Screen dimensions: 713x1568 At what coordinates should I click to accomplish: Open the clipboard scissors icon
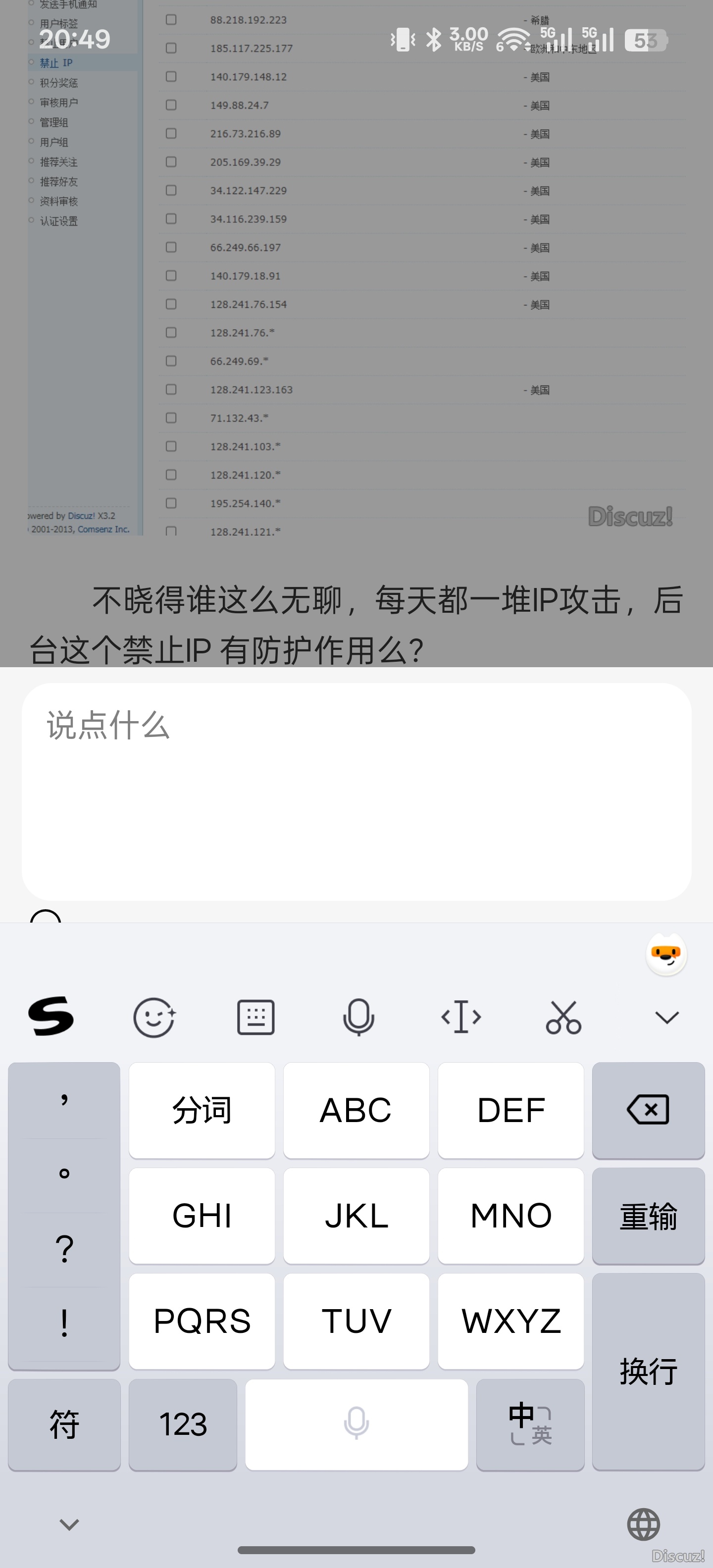563,1016
